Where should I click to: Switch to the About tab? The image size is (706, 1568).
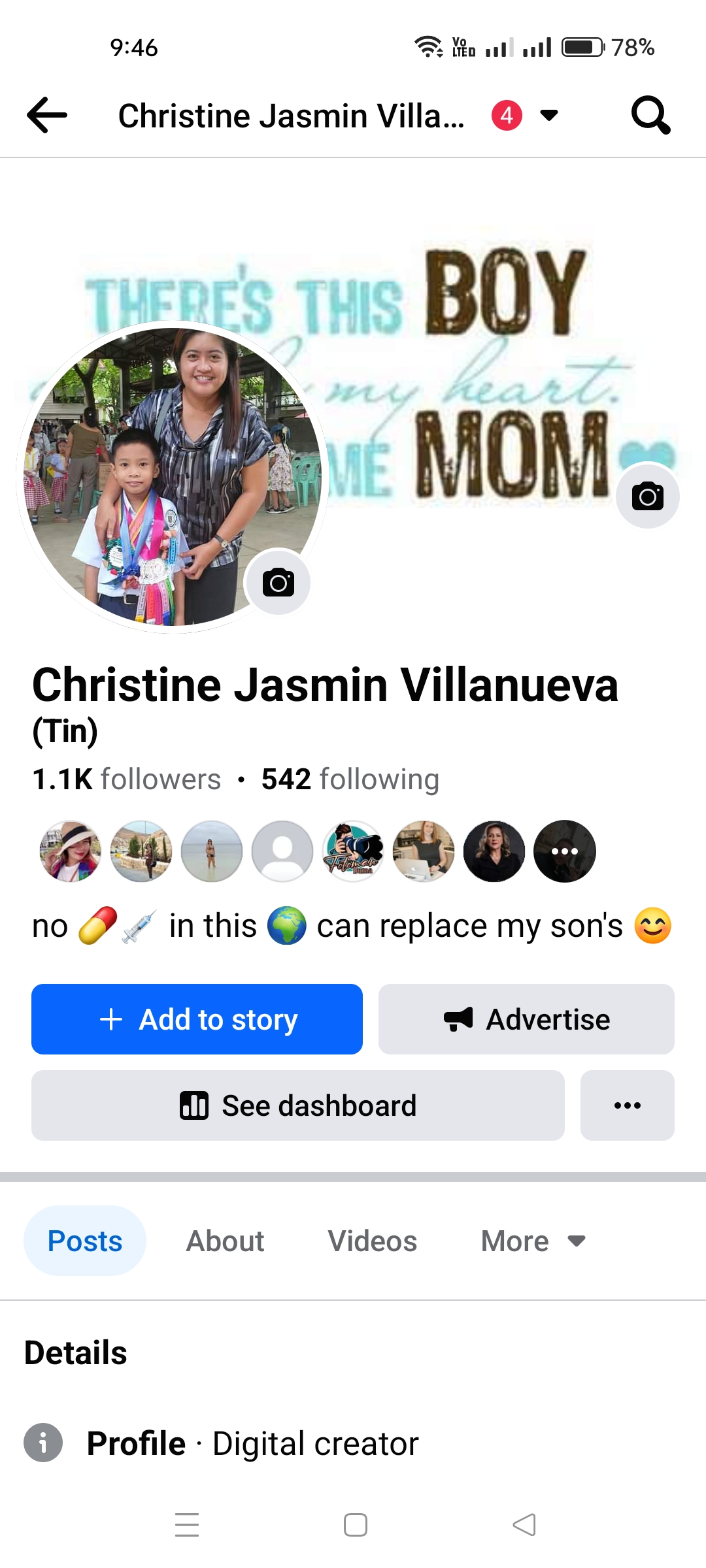tap(225, 1241)
